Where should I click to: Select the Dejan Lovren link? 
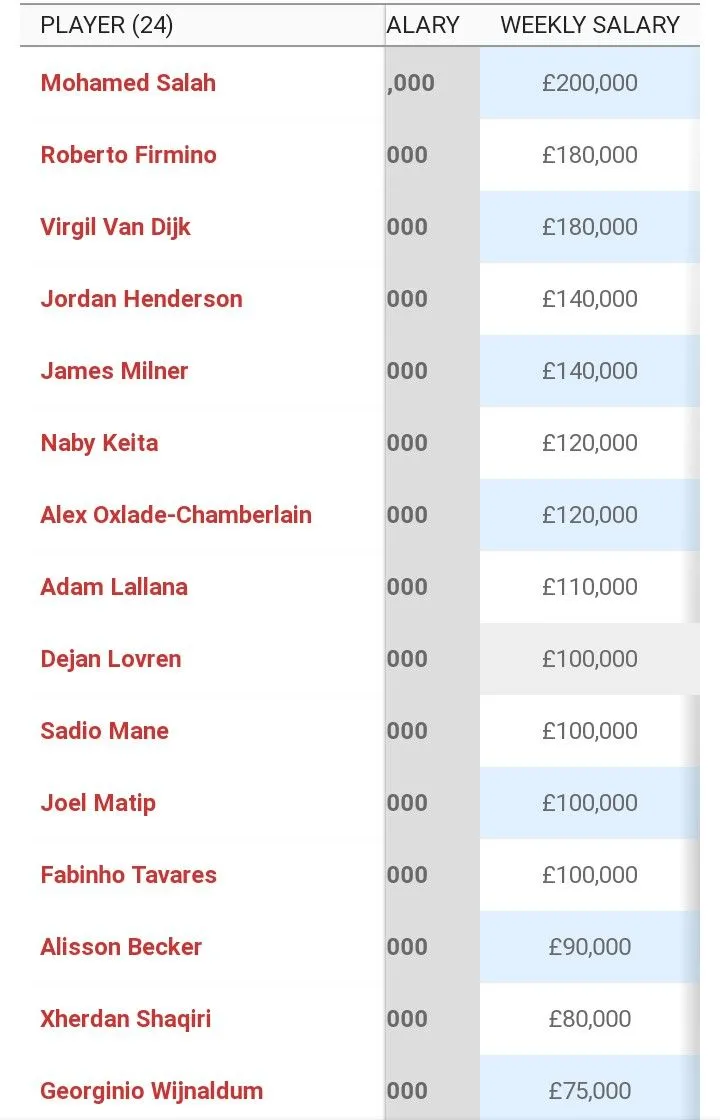tap(111, 659)
